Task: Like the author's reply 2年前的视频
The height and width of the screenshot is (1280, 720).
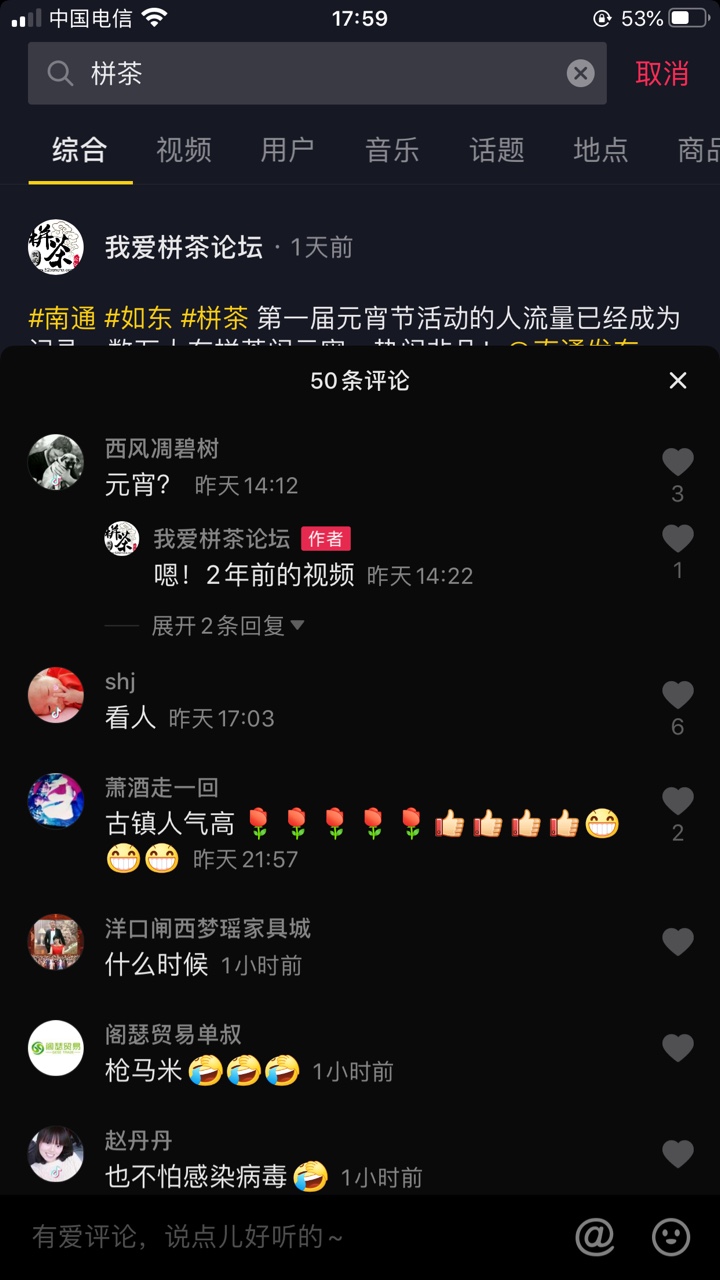Action: point(678,539)
